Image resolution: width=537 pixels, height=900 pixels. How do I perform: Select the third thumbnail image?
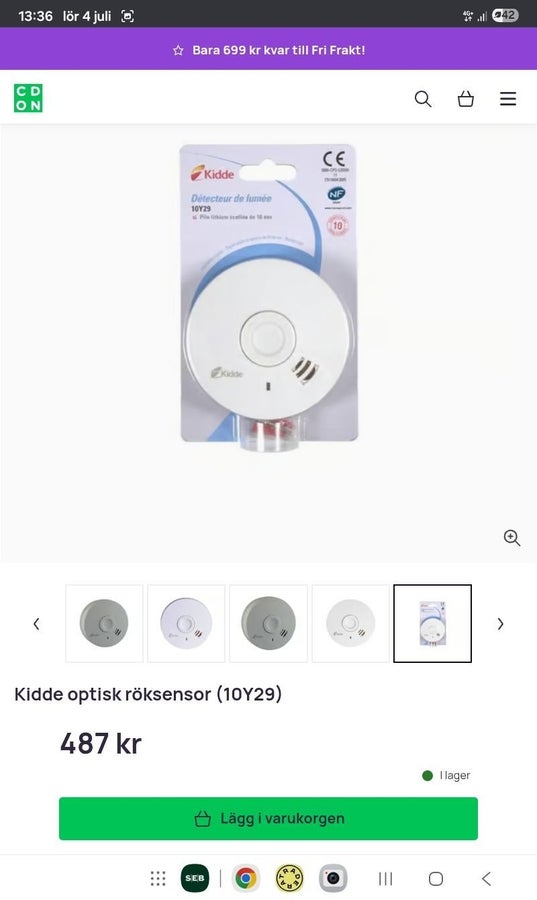pyautogui.click(x=268, y=623)
